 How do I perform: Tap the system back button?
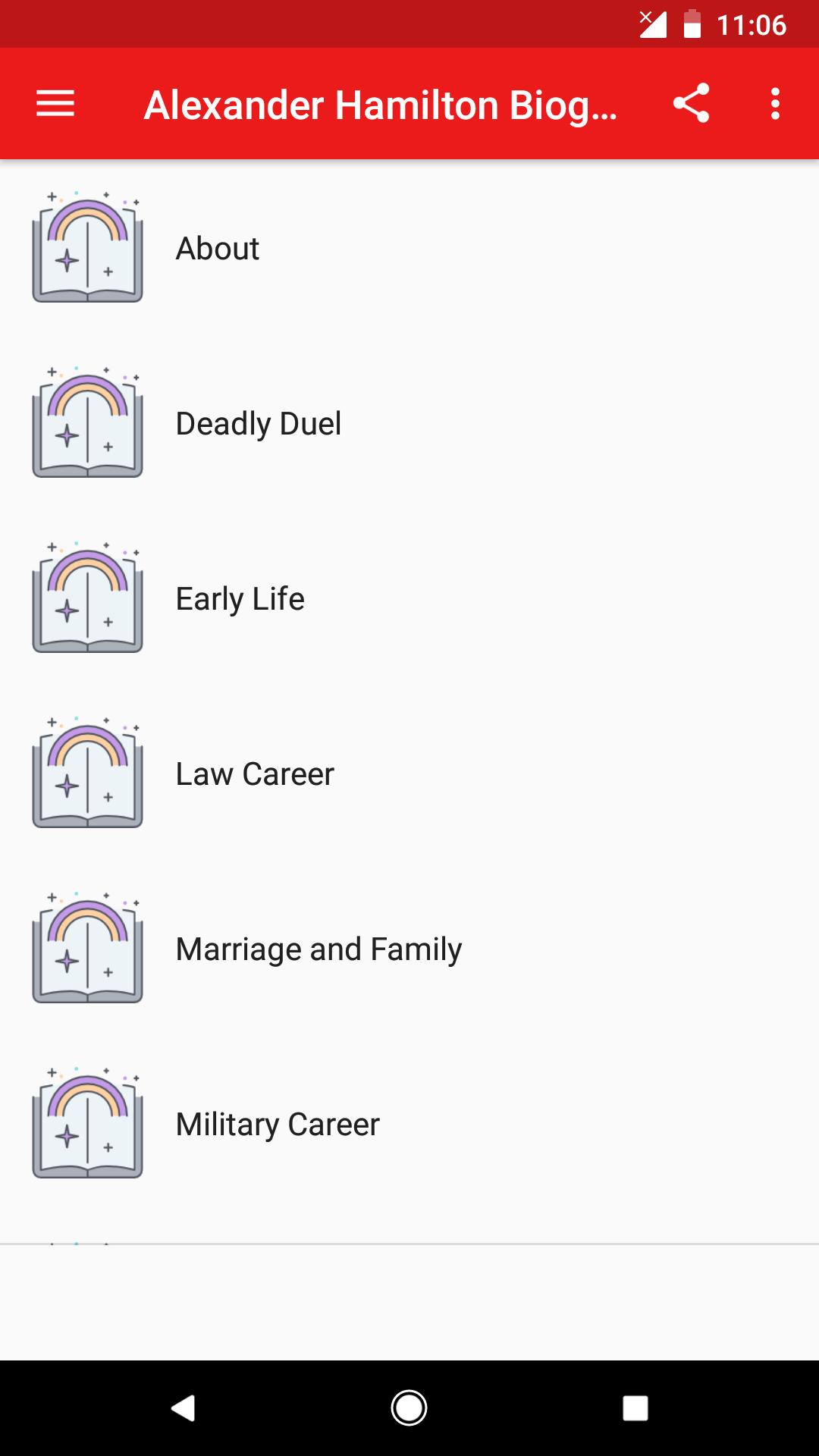[x=184, y=1408]
